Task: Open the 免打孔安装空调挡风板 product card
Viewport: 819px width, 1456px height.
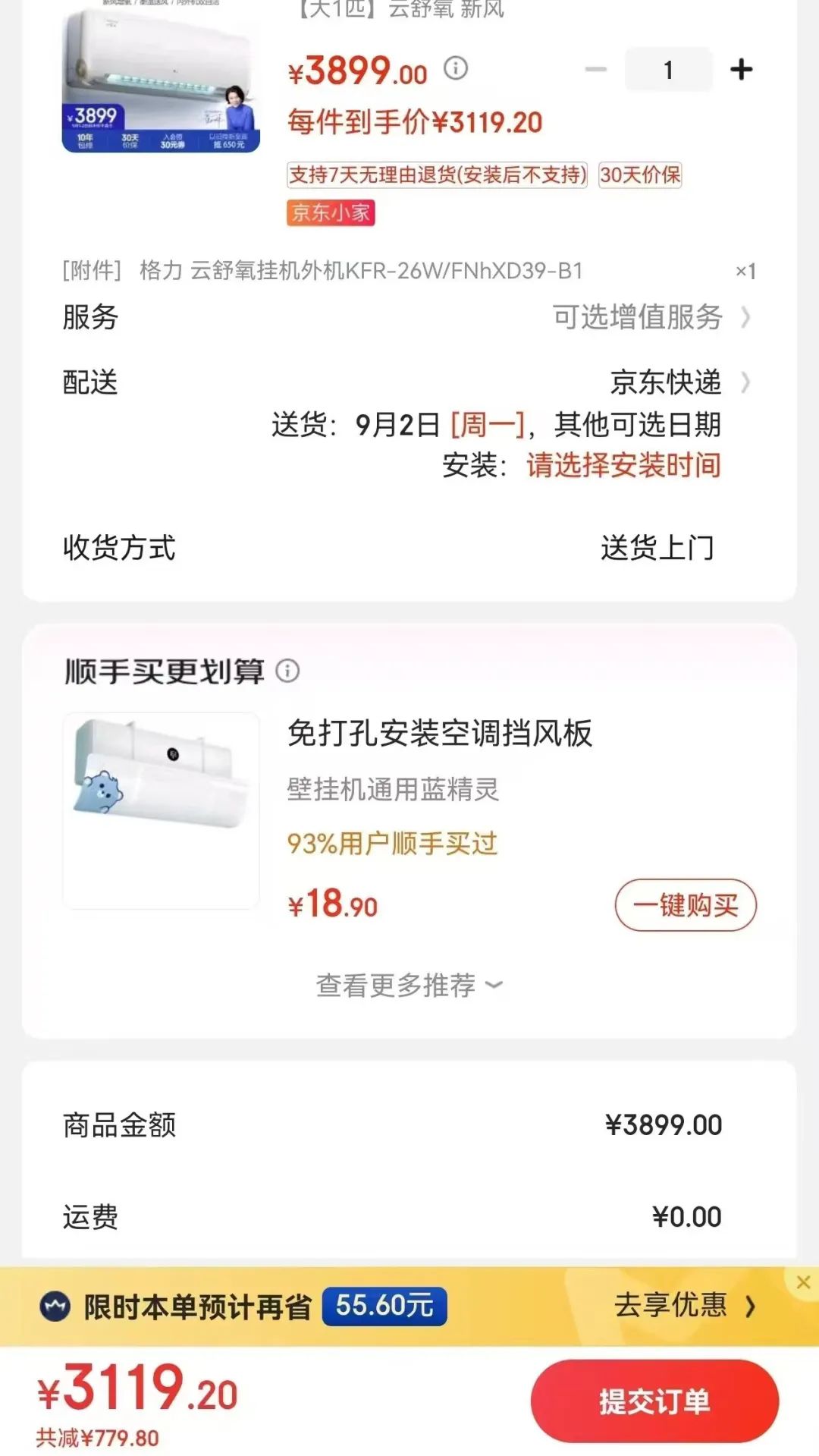Action: click(439, 734)
